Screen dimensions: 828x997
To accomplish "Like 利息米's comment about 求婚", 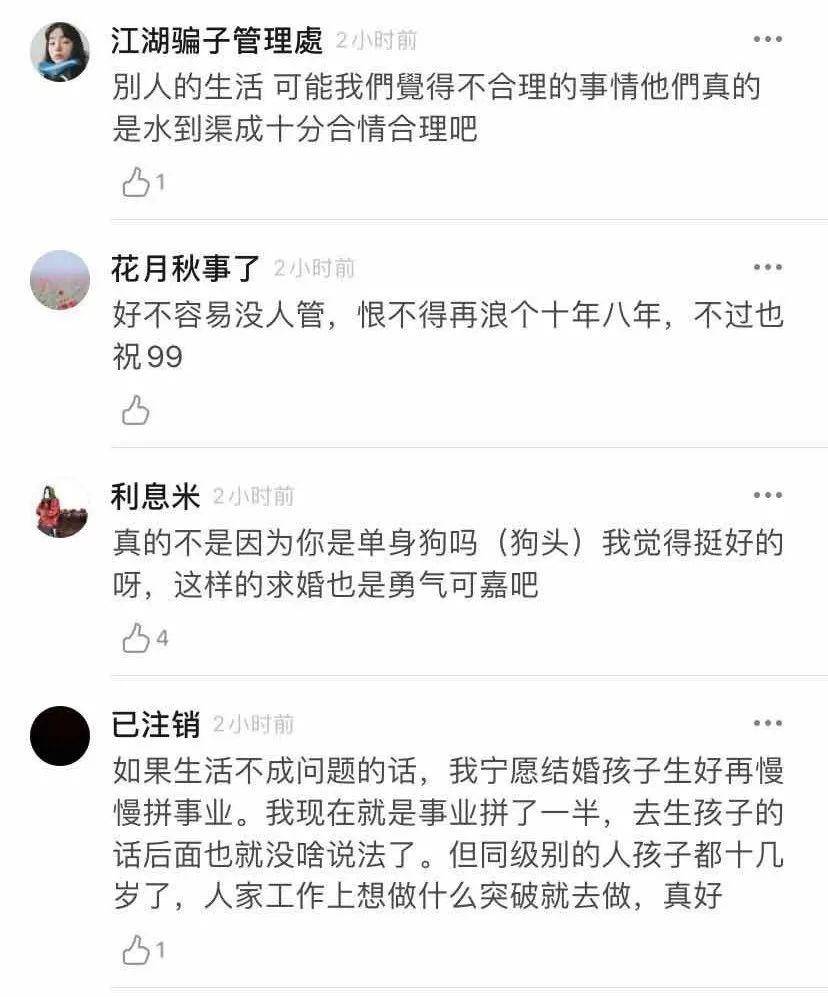I will [137, 638].
